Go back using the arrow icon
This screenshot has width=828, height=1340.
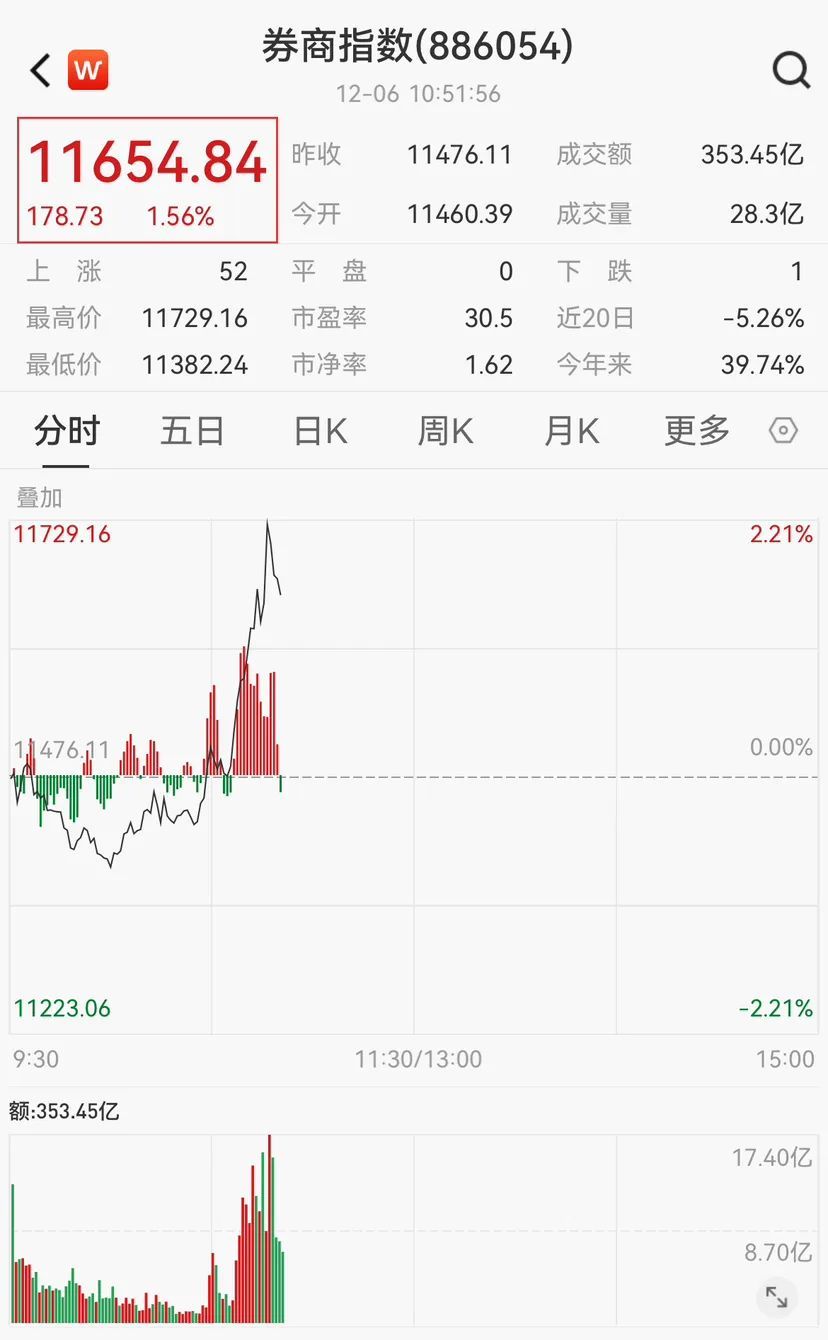click(40, 71)
